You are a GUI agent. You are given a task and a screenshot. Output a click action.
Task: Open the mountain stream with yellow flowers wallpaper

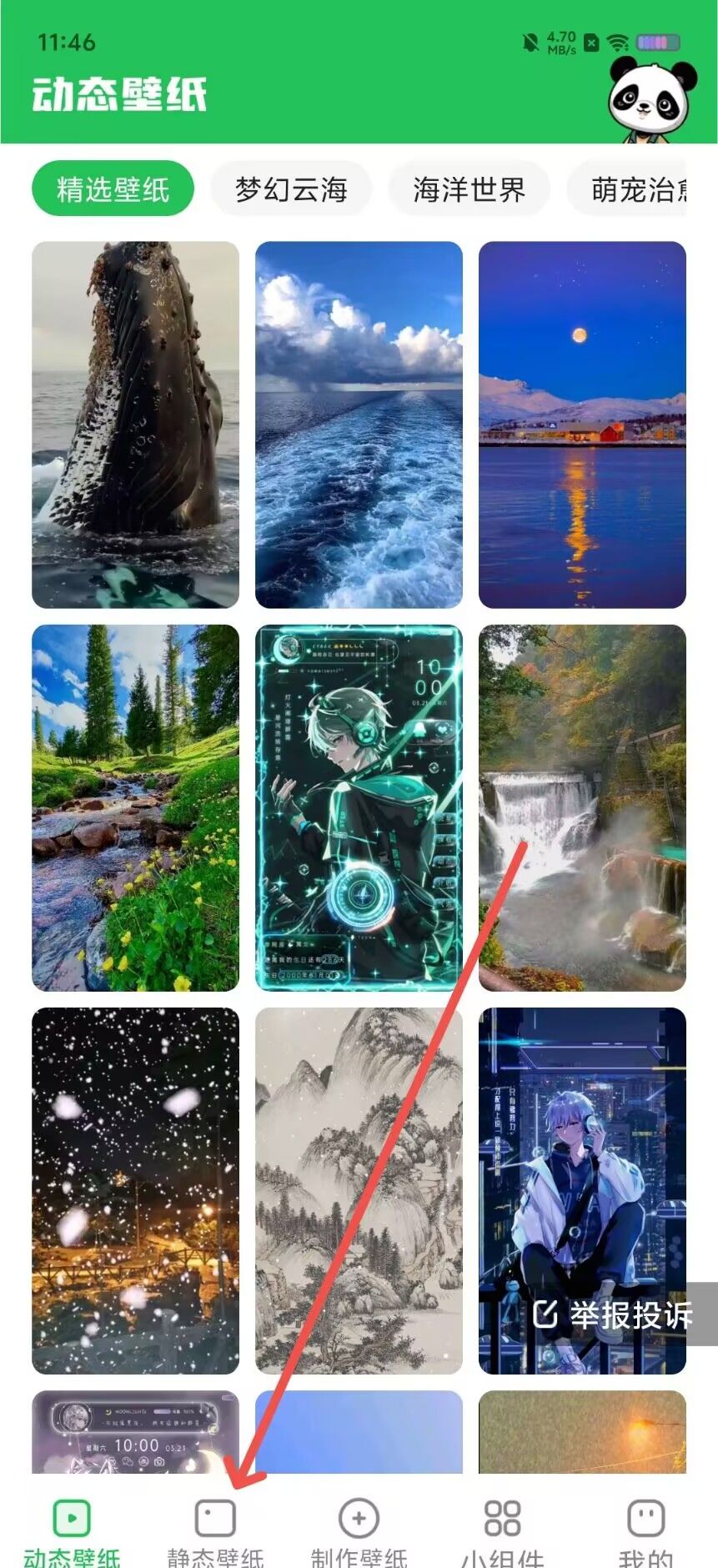135,807
